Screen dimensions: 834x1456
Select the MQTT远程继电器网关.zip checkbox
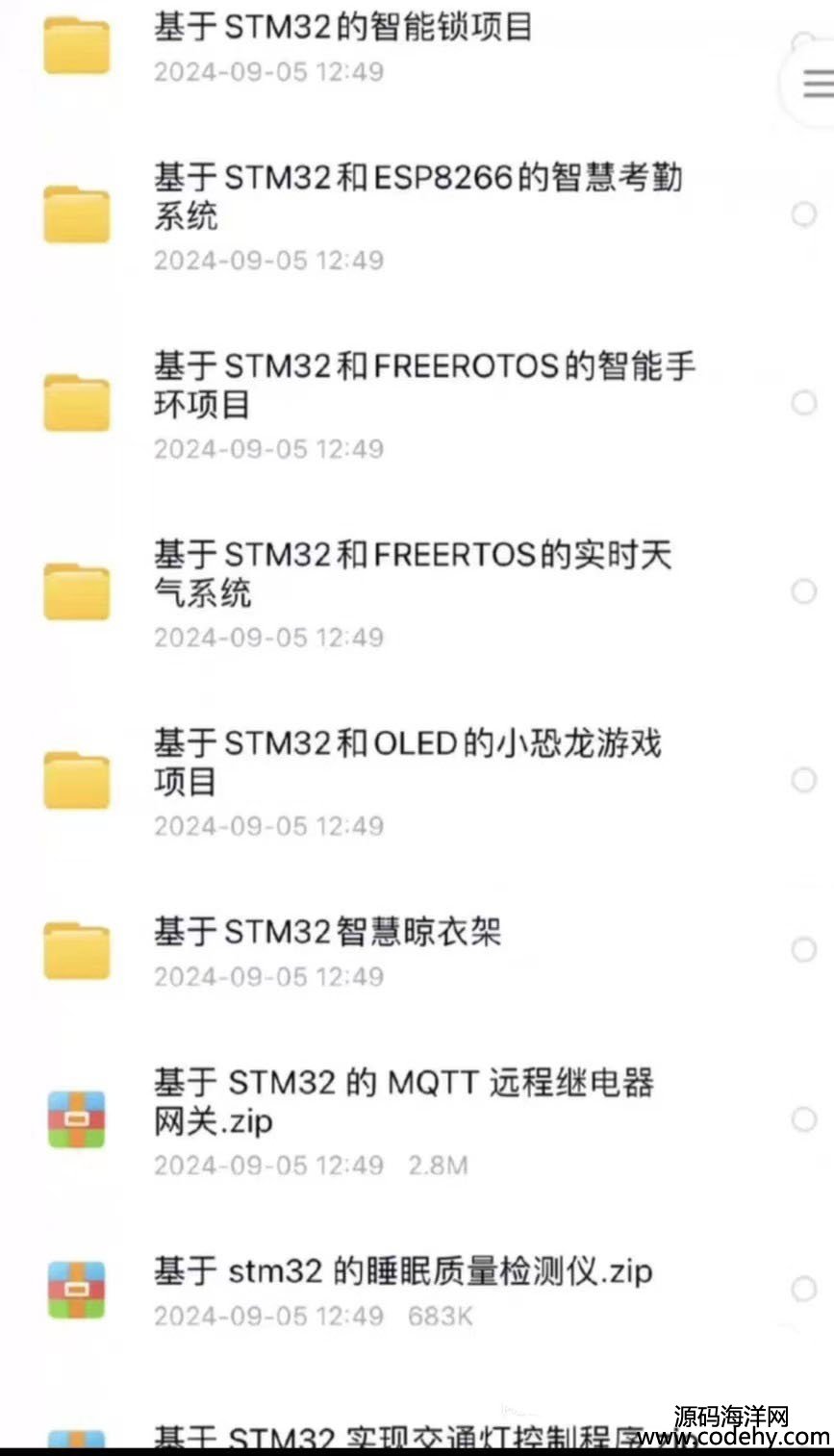(804, 1119)
